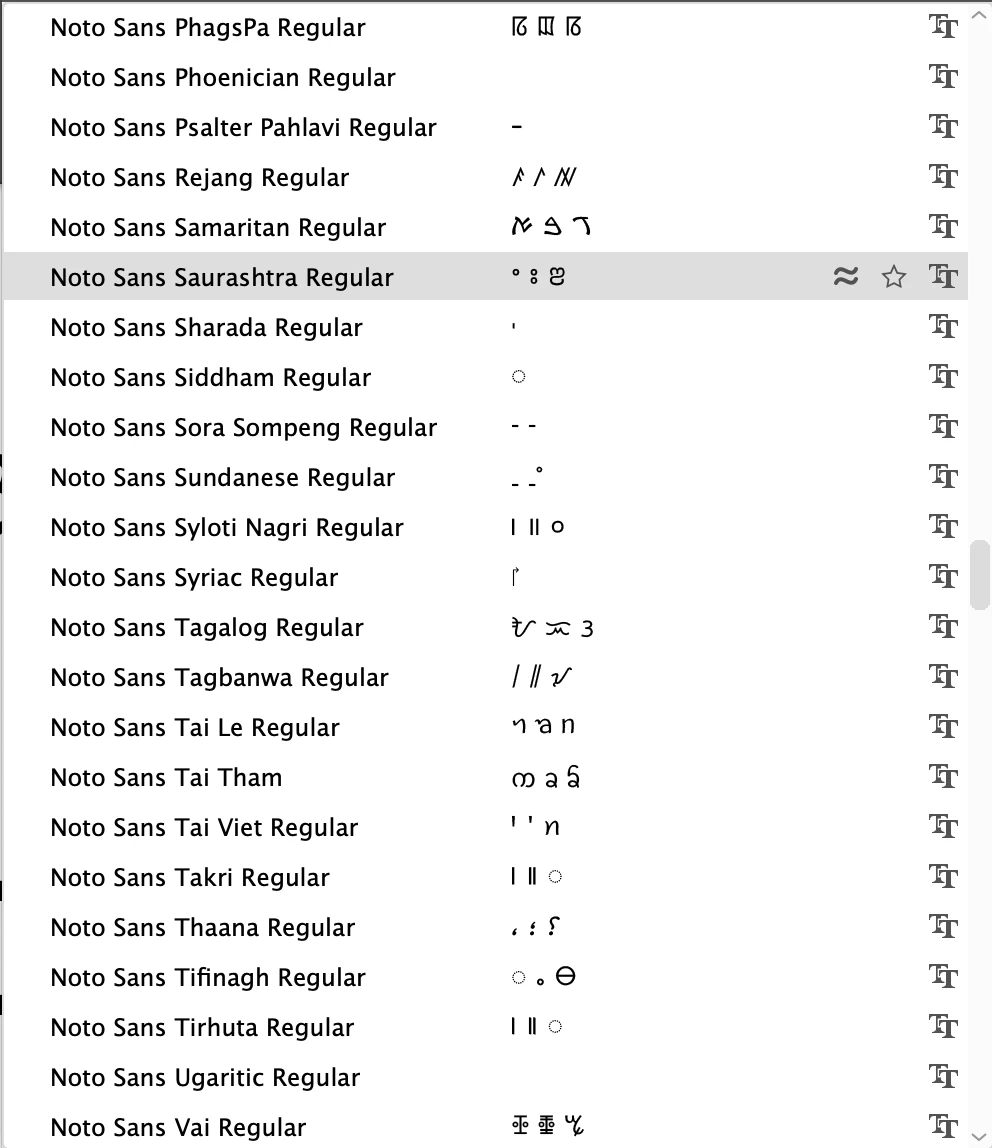Choose Noto Sans Tai Tham font
Image resolution: width=992 pixels, height=1148 pixels.
166,778
